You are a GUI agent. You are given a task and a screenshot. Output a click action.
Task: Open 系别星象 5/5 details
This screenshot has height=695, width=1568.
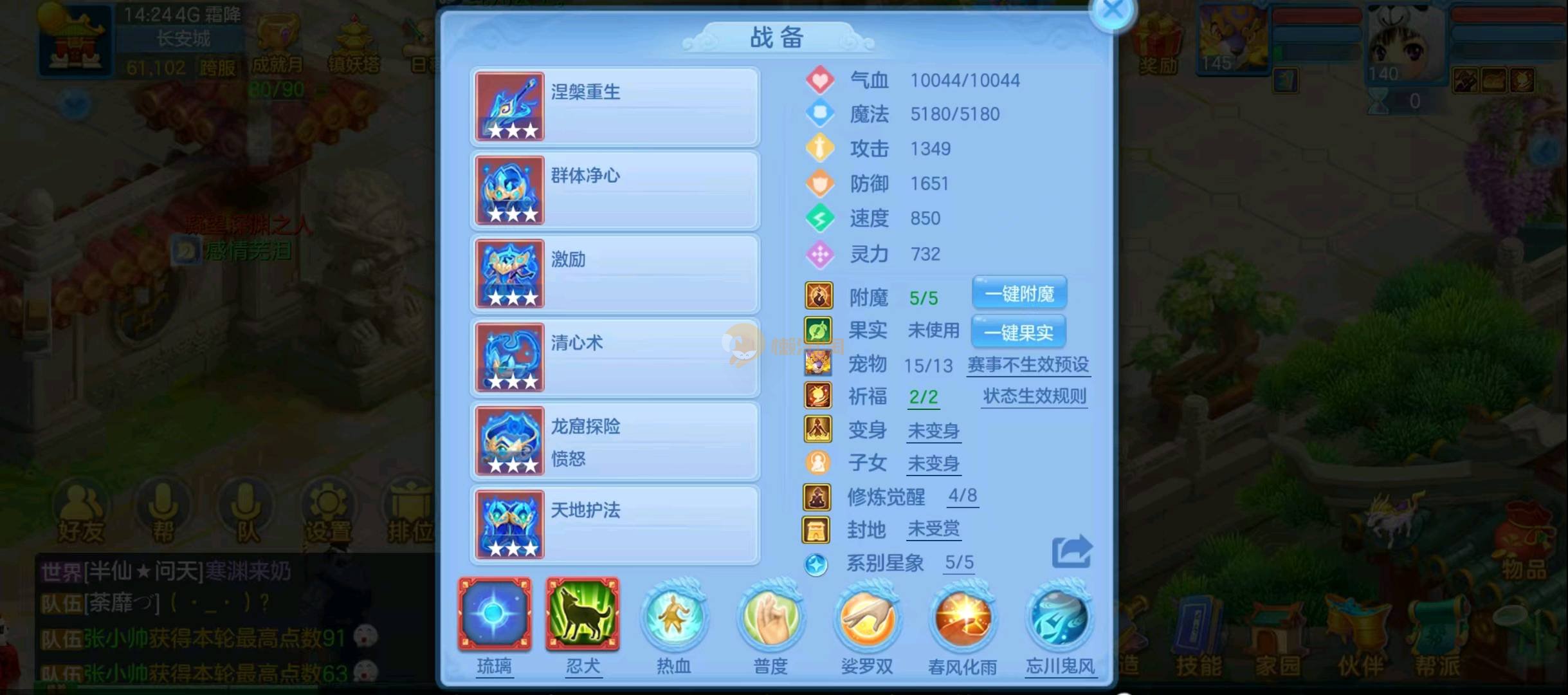click(x=958, y=562)
